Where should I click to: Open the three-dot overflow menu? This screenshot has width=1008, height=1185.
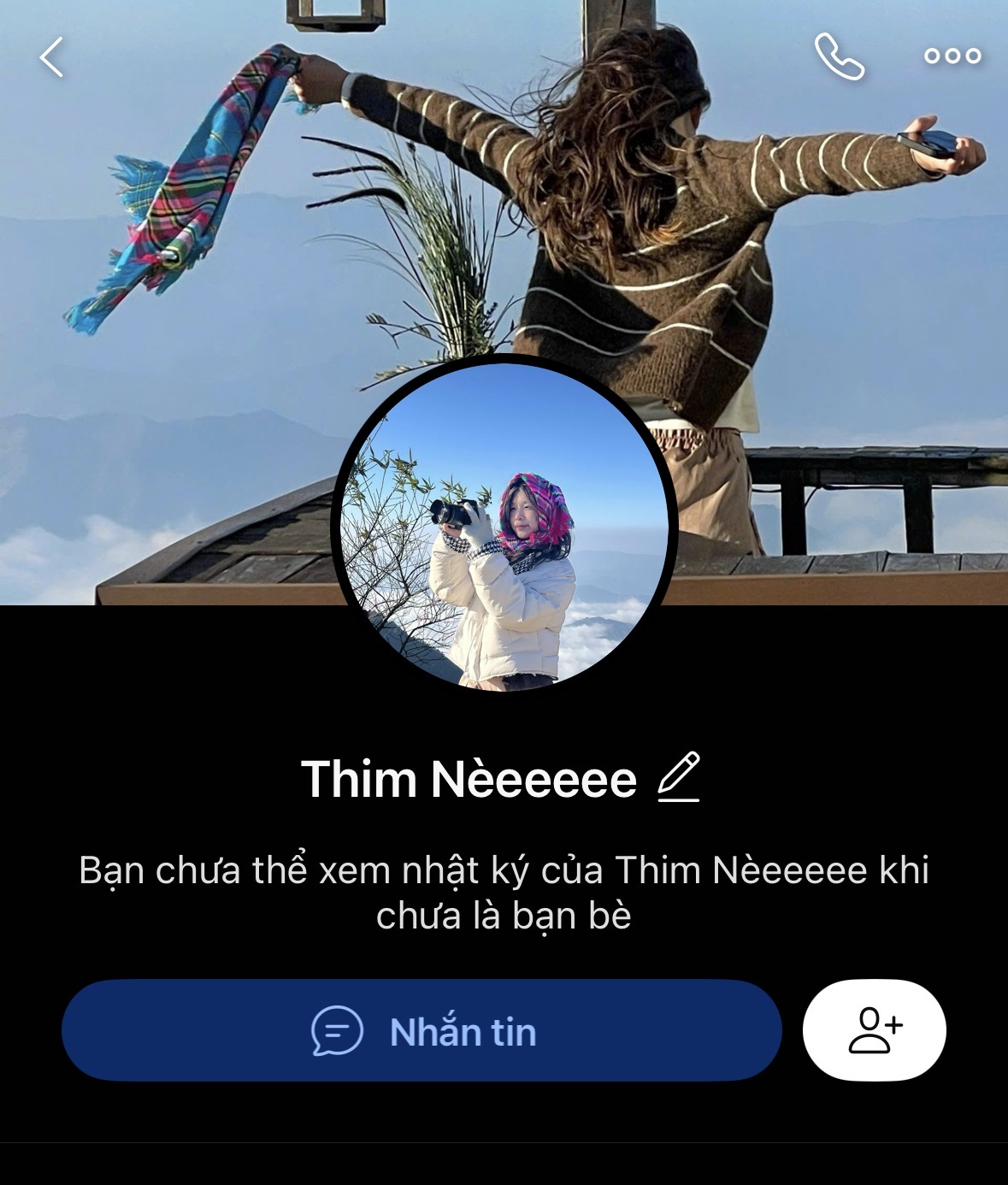[x=952, y=56]
